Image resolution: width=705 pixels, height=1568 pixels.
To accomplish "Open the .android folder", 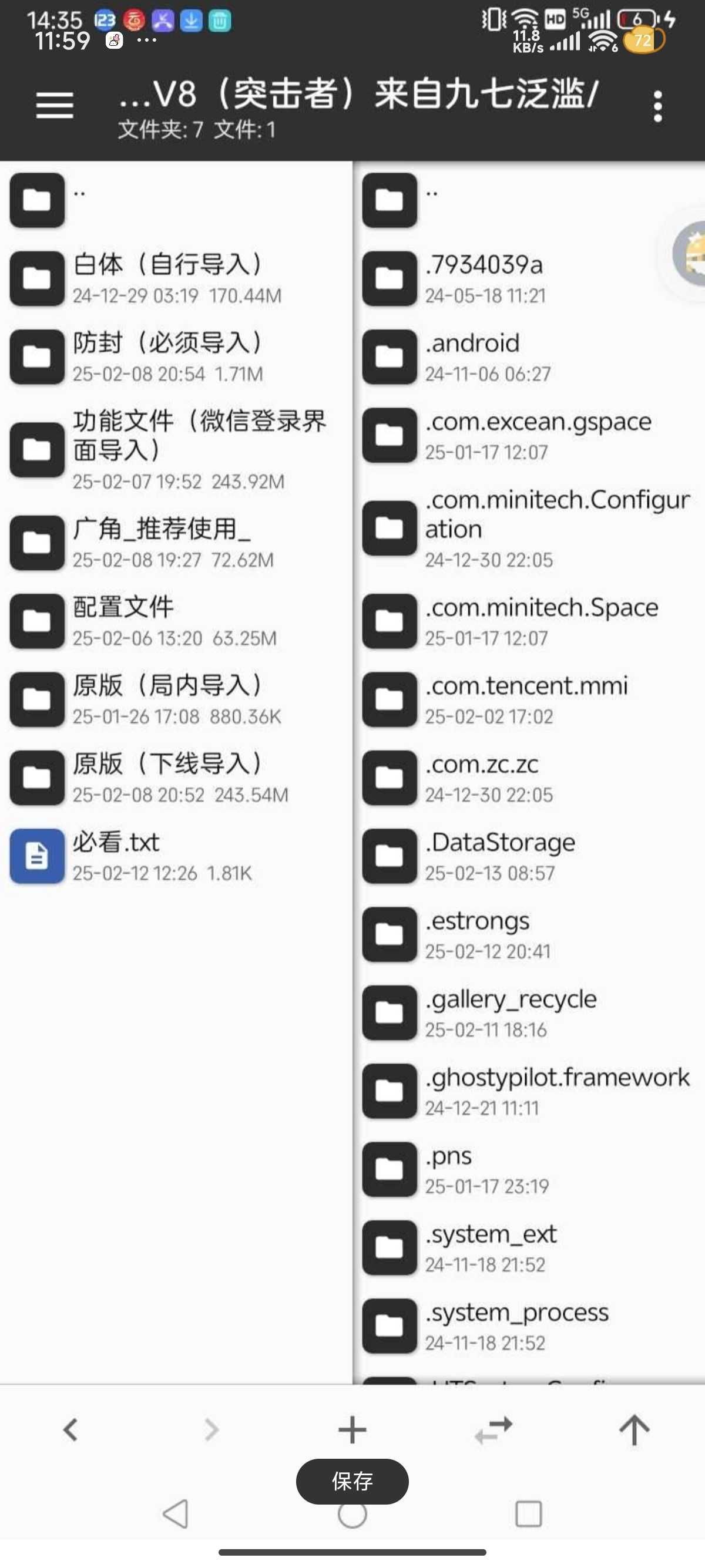I will [529, 356].
